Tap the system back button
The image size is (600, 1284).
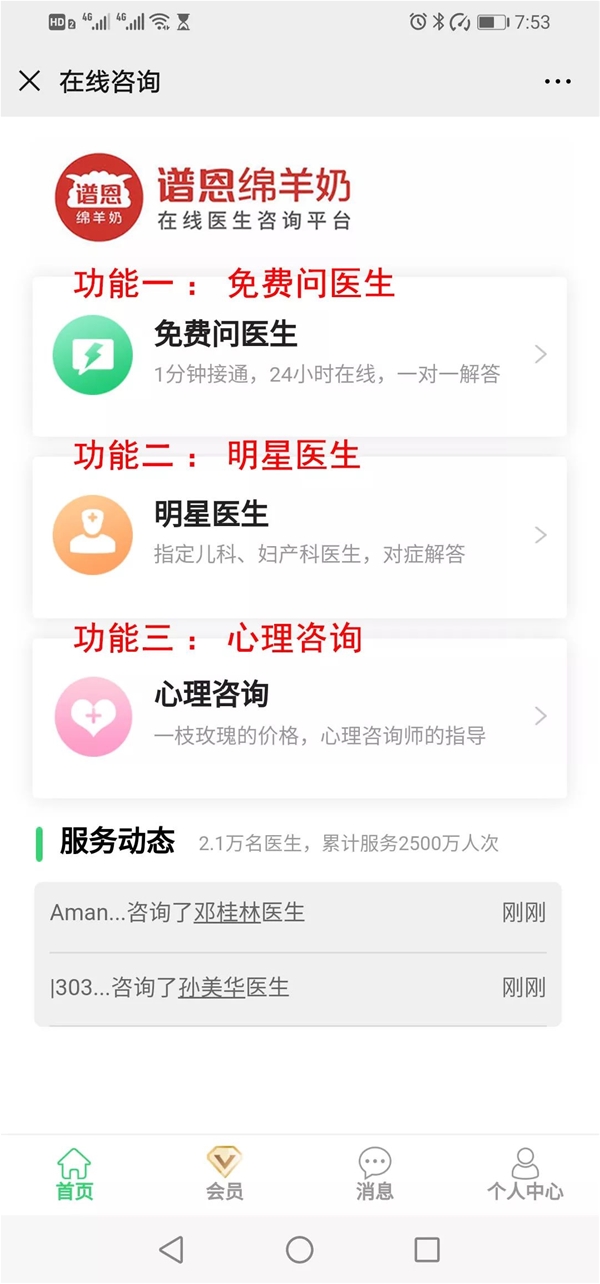coord(171,1249)
